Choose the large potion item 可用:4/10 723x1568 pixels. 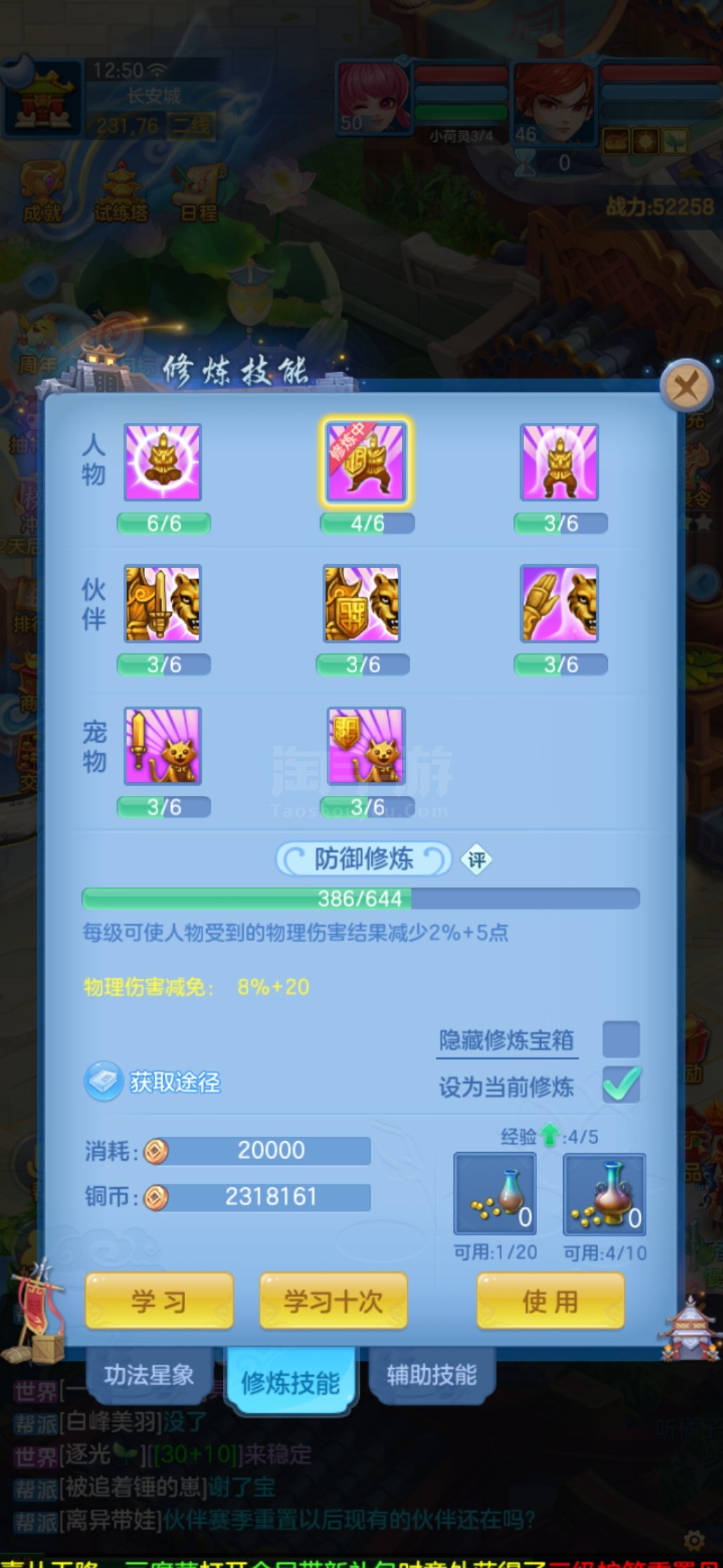(x=605, y=1194)
